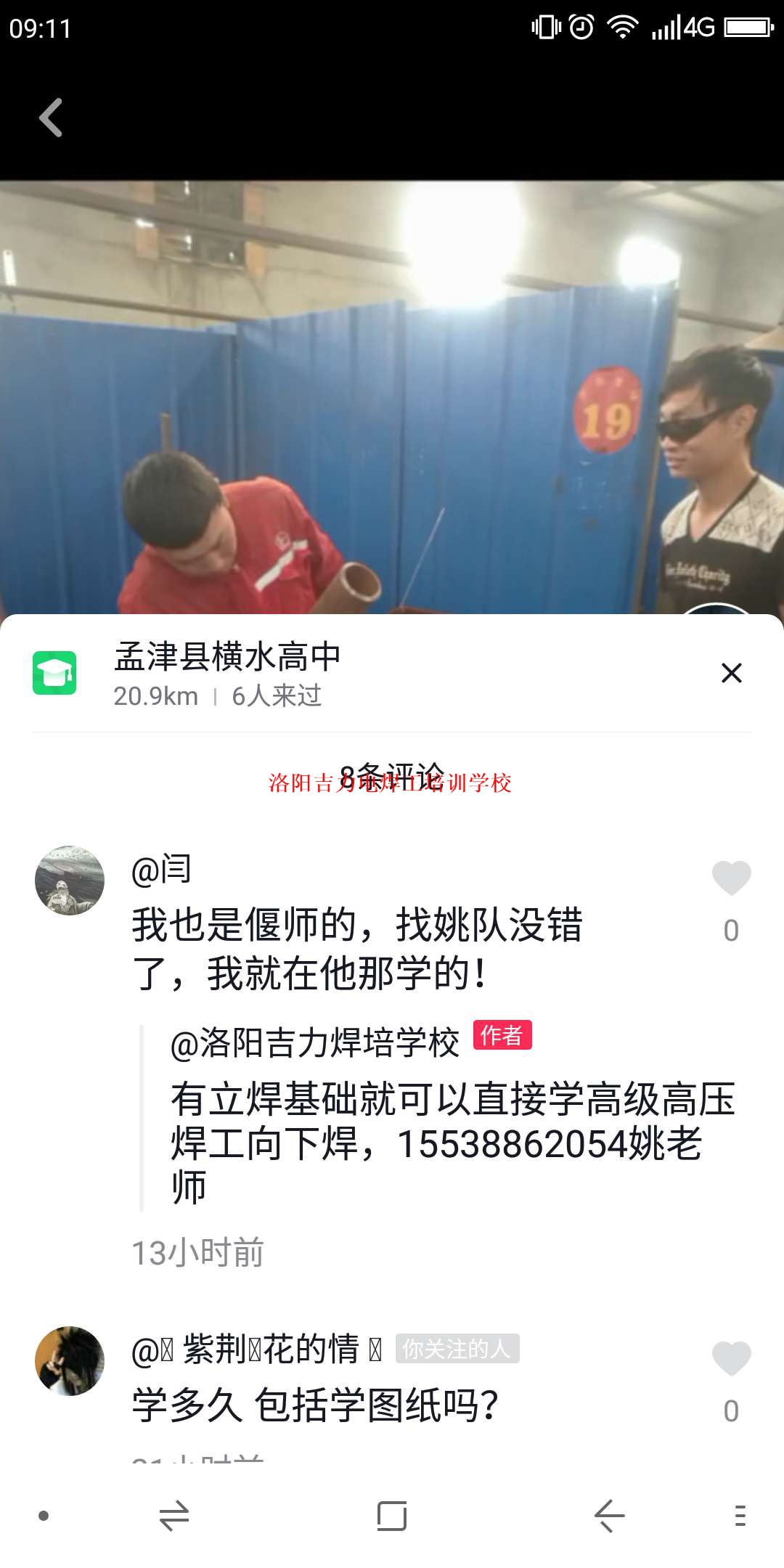Open 孟津县横水高中 location page
Image resolution: width=784 pixels, height=1568 pixels.
tap(226, 657)
